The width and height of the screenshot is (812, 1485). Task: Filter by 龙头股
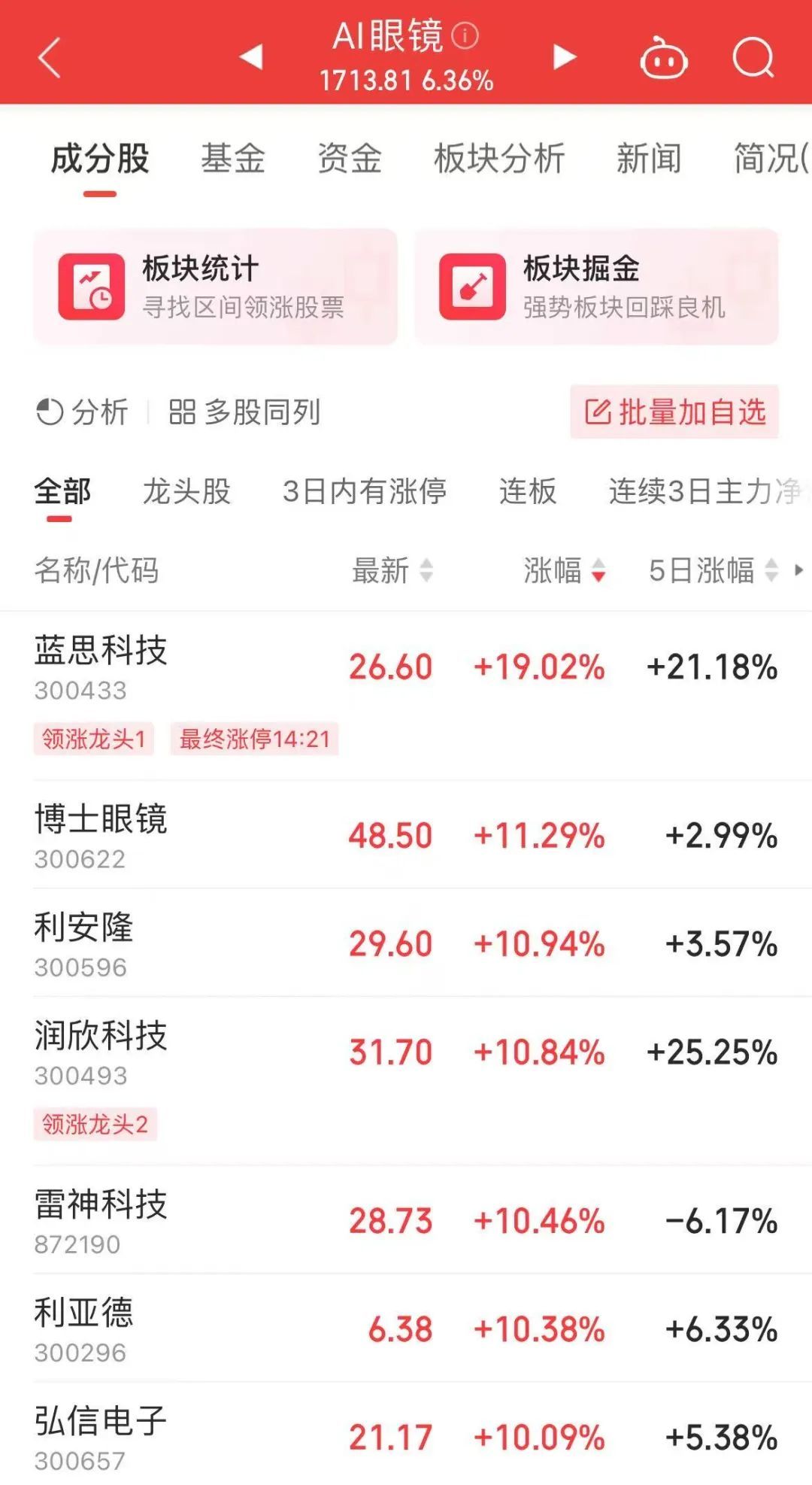click(186, 491)
